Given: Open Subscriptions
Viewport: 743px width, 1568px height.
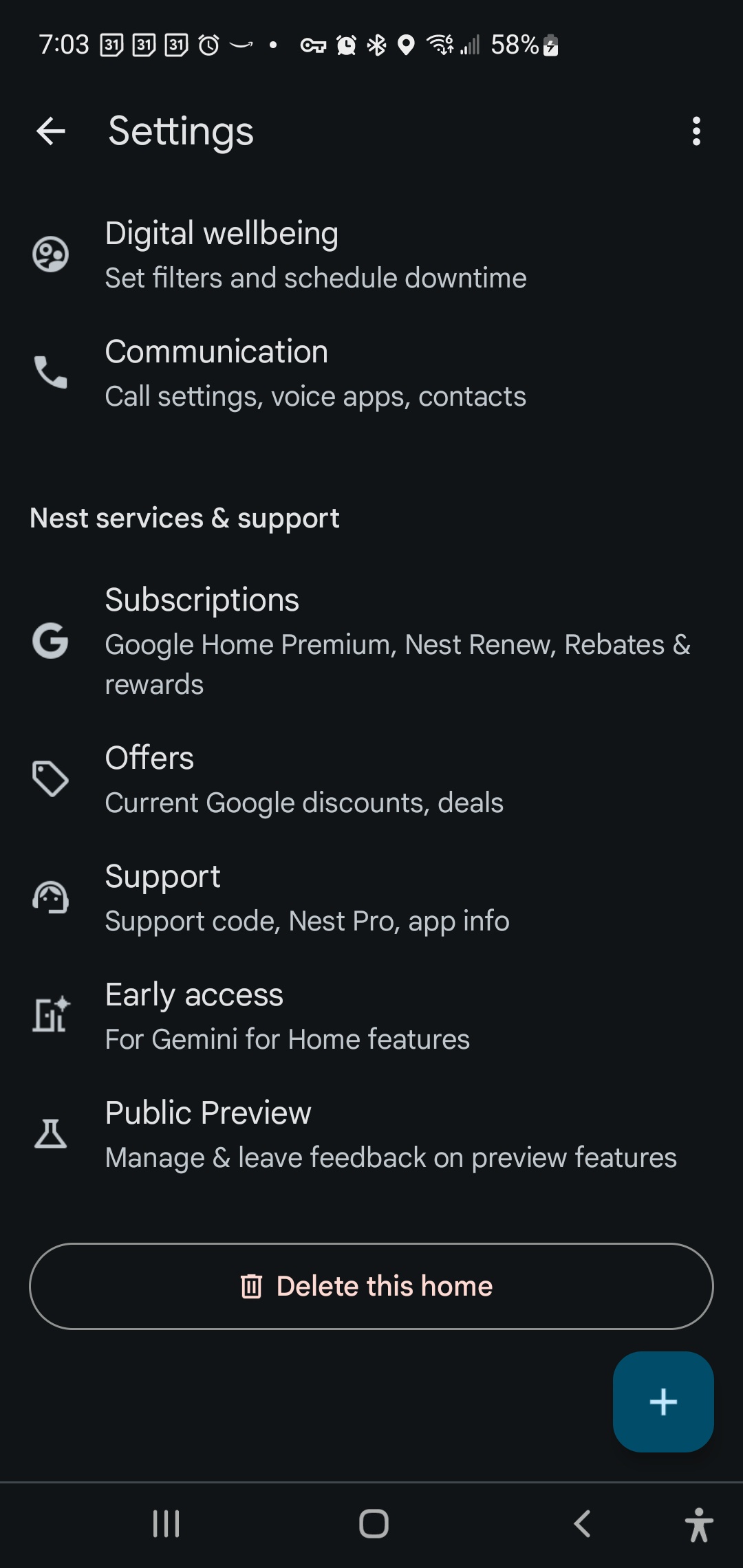Looking at the screenshot, I should (x=371, y=641).
